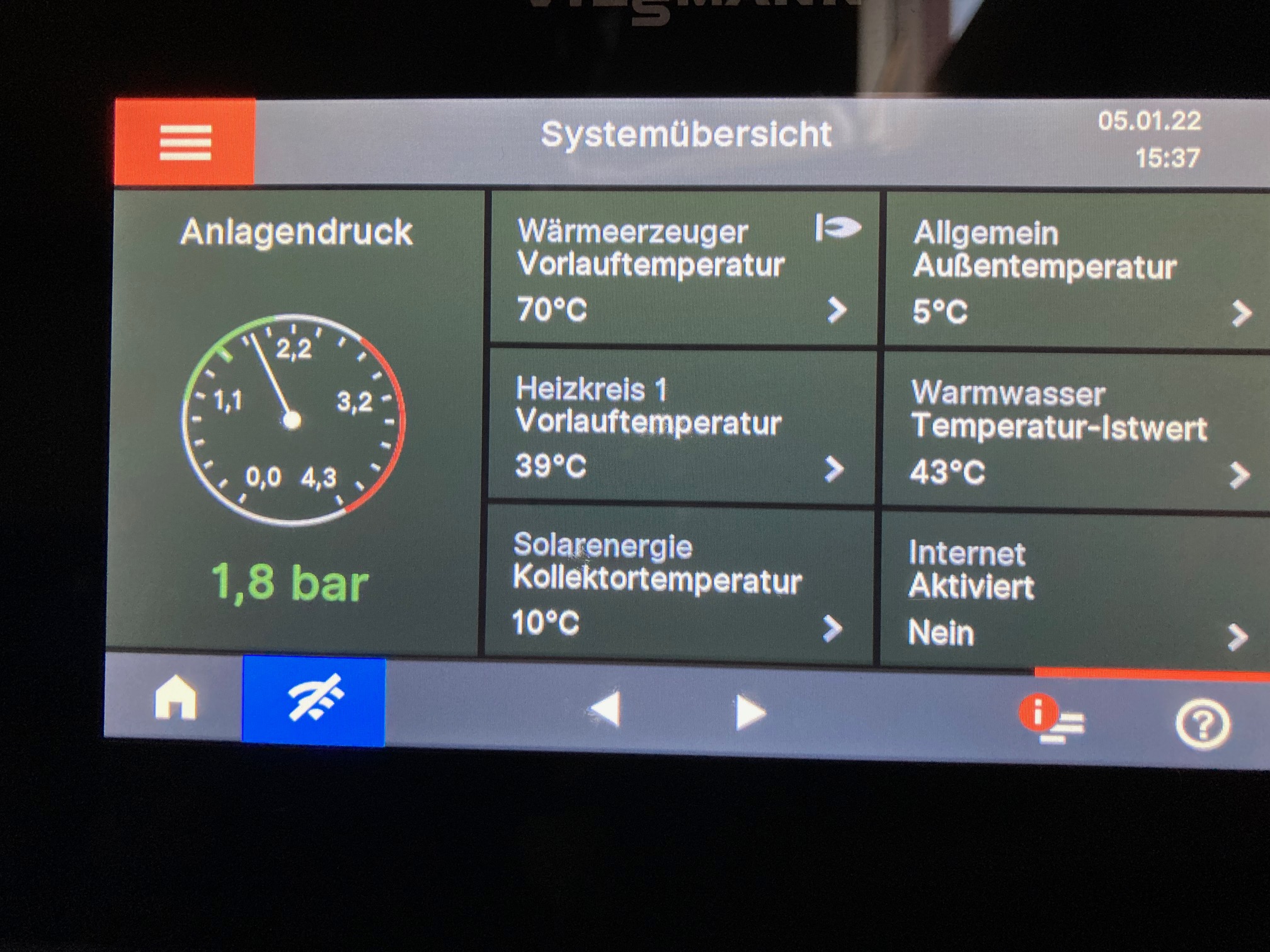Open Wärmeerzeuger Vorlauftemperatur details

[683, 269]
